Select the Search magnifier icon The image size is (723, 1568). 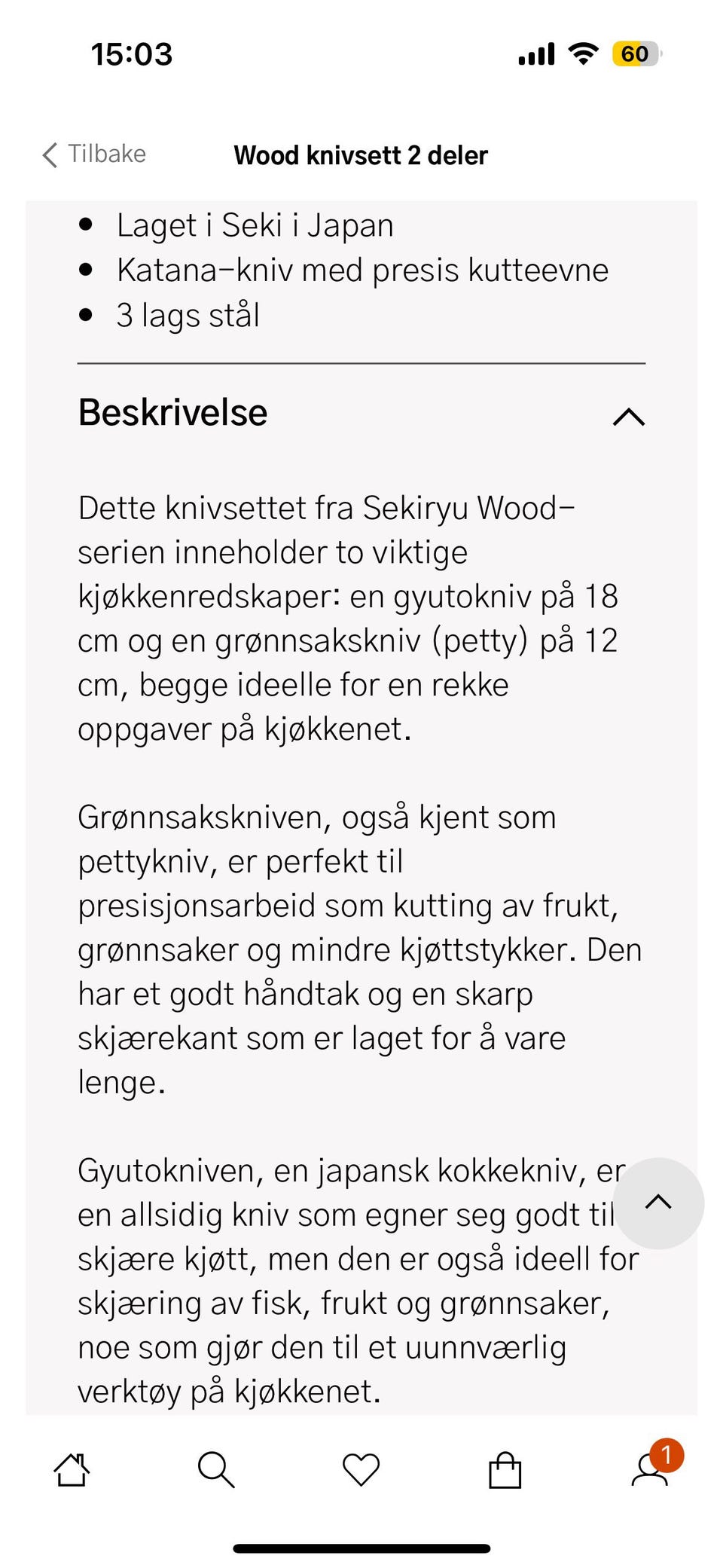217,1468
